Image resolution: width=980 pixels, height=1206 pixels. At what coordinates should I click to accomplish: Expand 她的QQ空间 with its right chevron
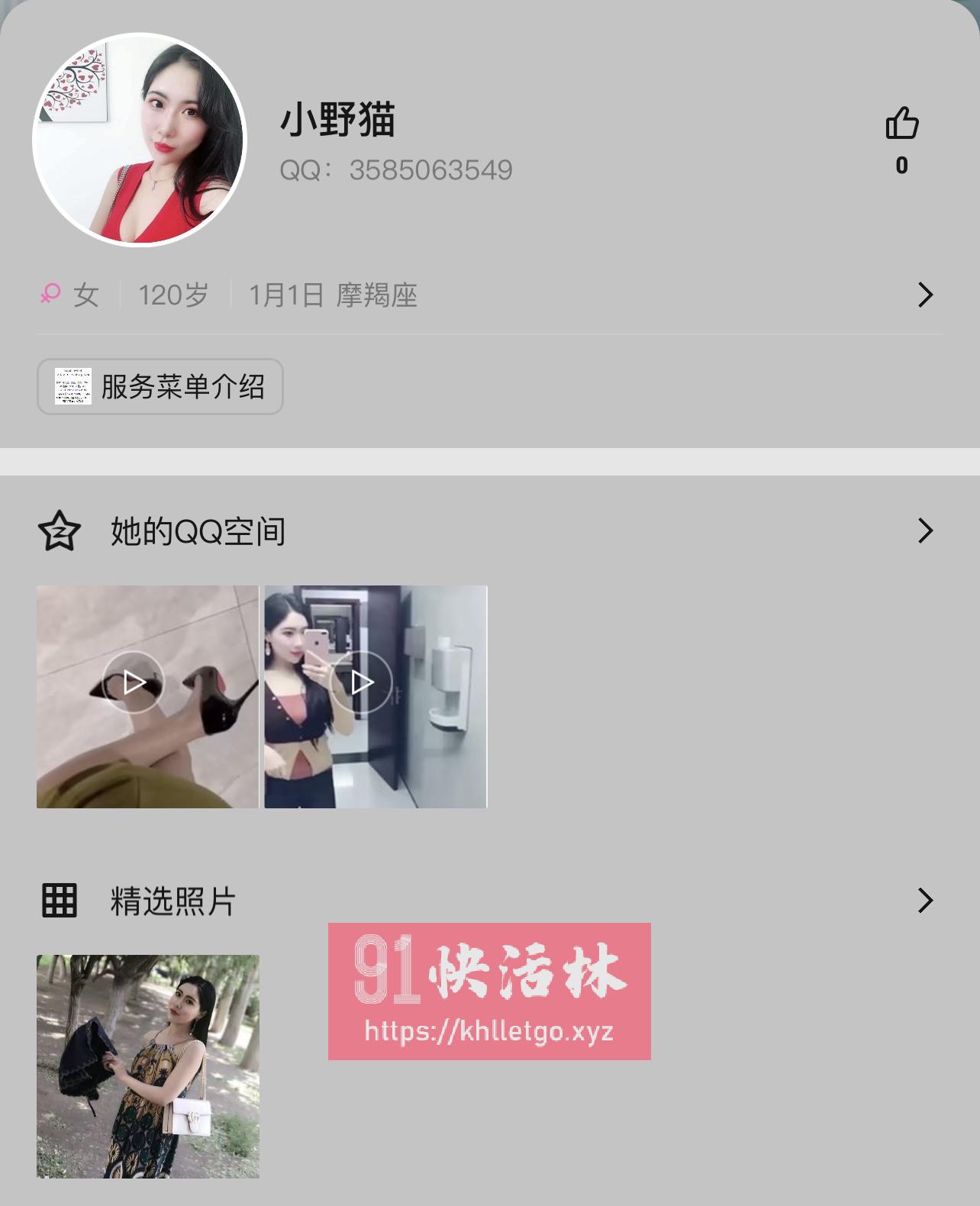[927, 531]
